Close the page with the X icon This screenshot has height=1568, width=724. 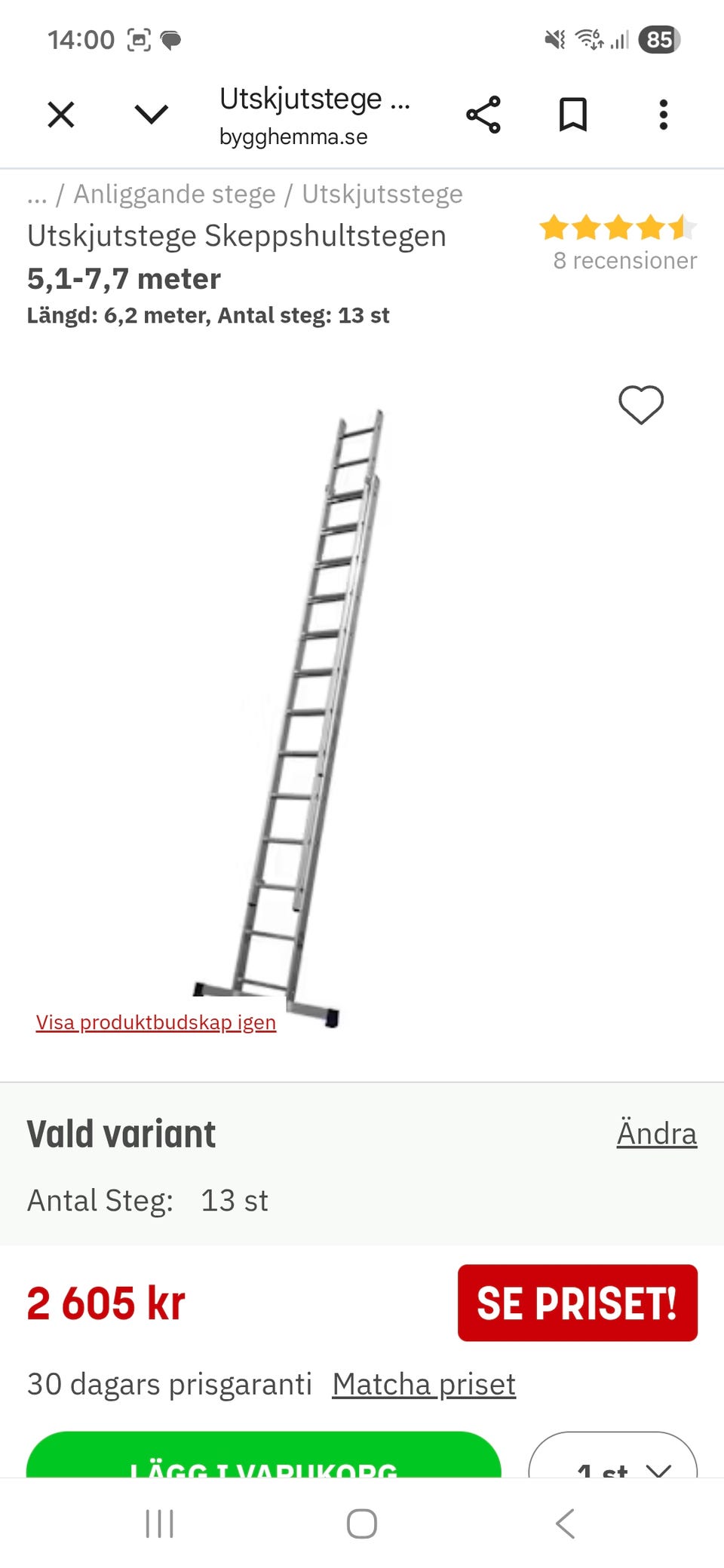pyautogui.click(x=60, y=114)
